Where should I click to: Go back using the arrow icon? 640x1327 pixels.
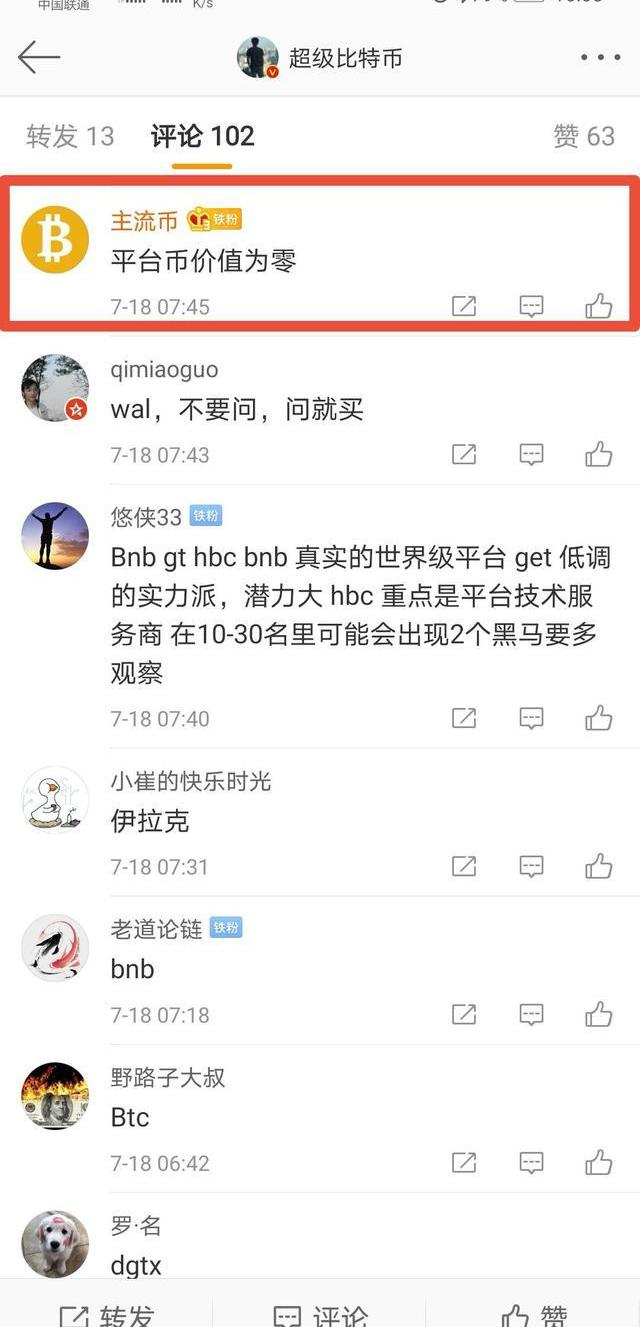(39, 57)
